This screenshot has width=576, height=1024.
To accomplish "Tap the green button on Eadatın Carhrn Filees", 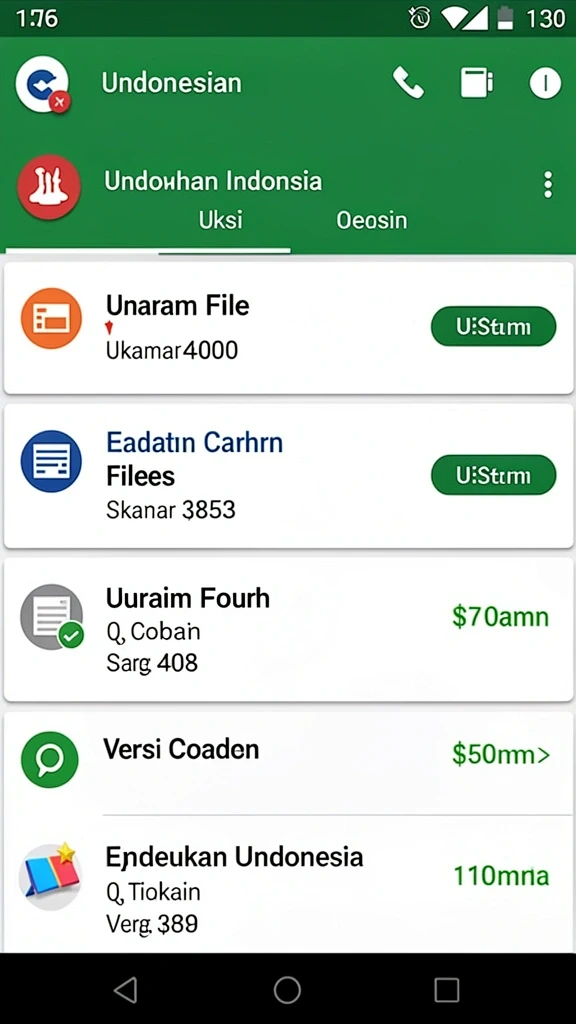I will pyautogui.click(x=493, y=475).
